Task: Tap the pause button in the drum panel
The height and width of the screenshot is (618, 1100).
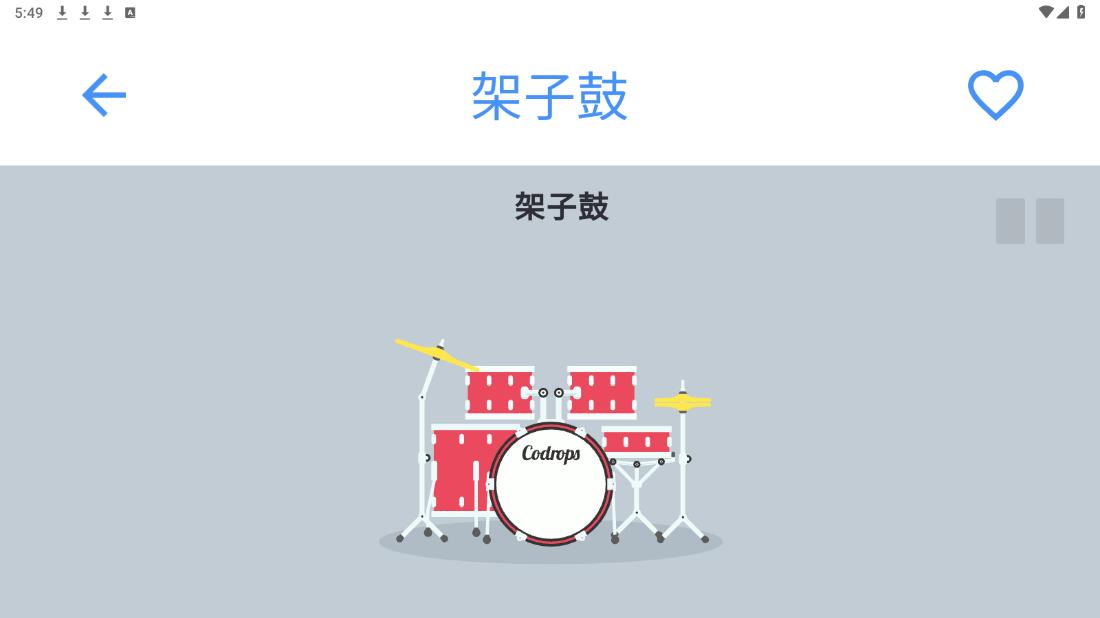Action: pyautogui.click(x=1030, y=221)
